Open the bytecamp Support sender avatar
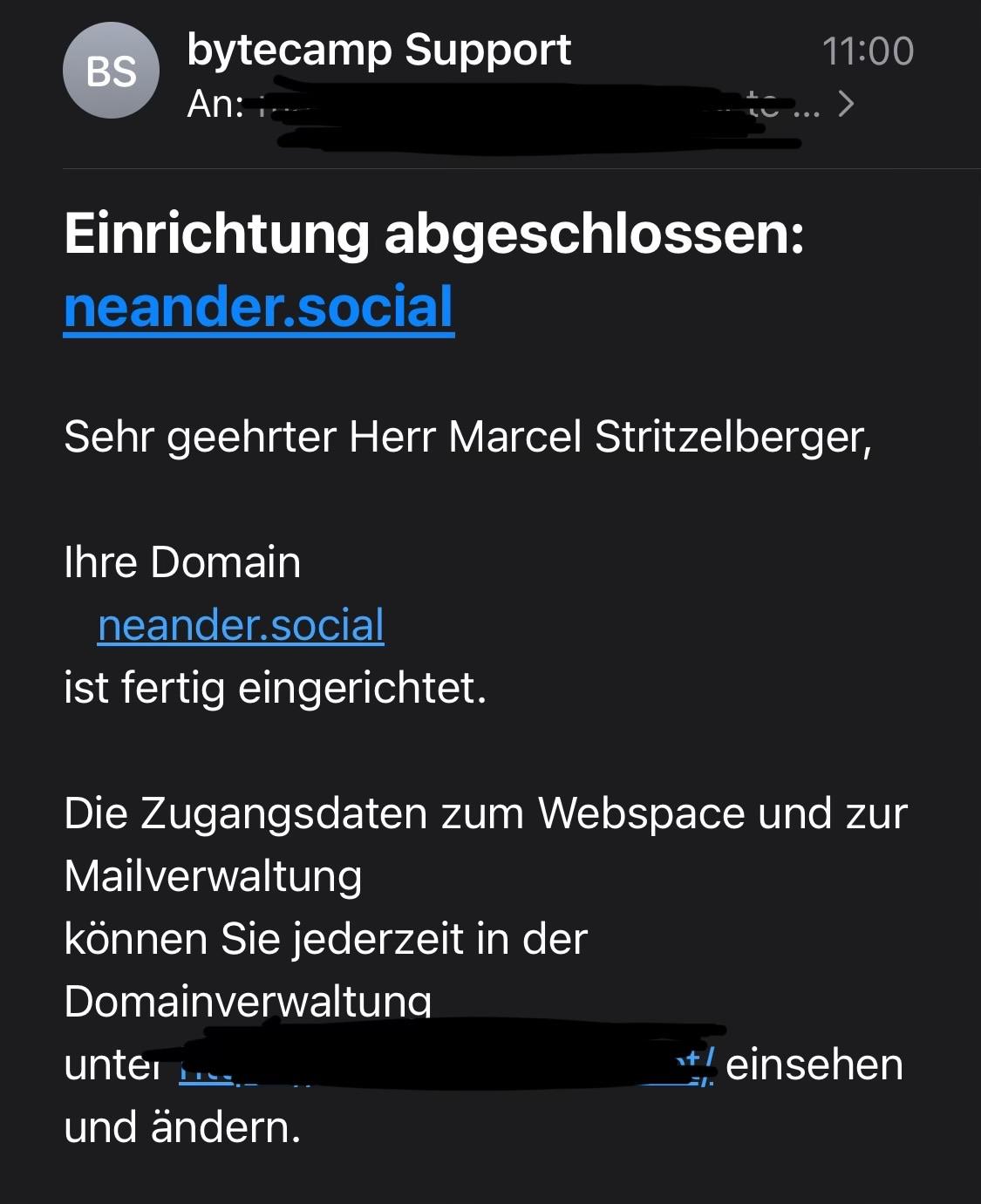Image resolution: width=981 pixels, height=1204 pixels. pos(111,71)
